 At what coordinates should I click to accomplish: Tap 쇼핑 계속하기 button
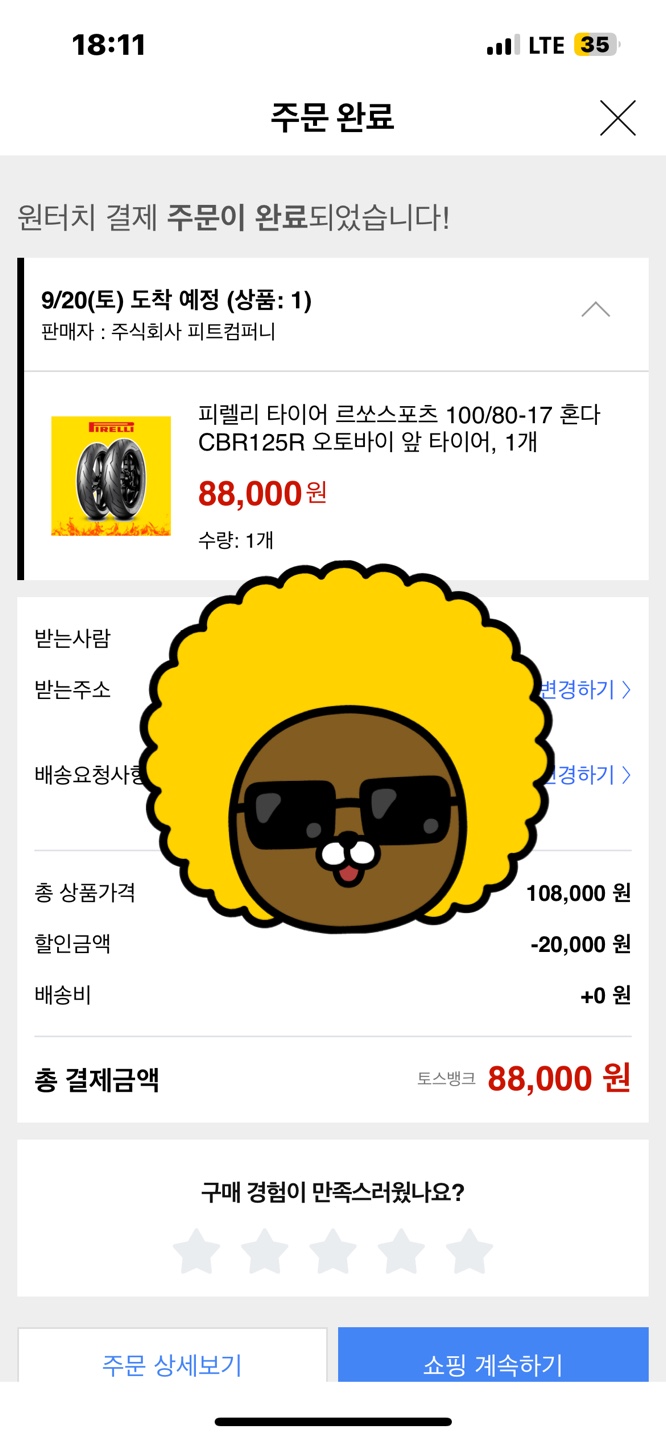click(x=493, y=1362)
